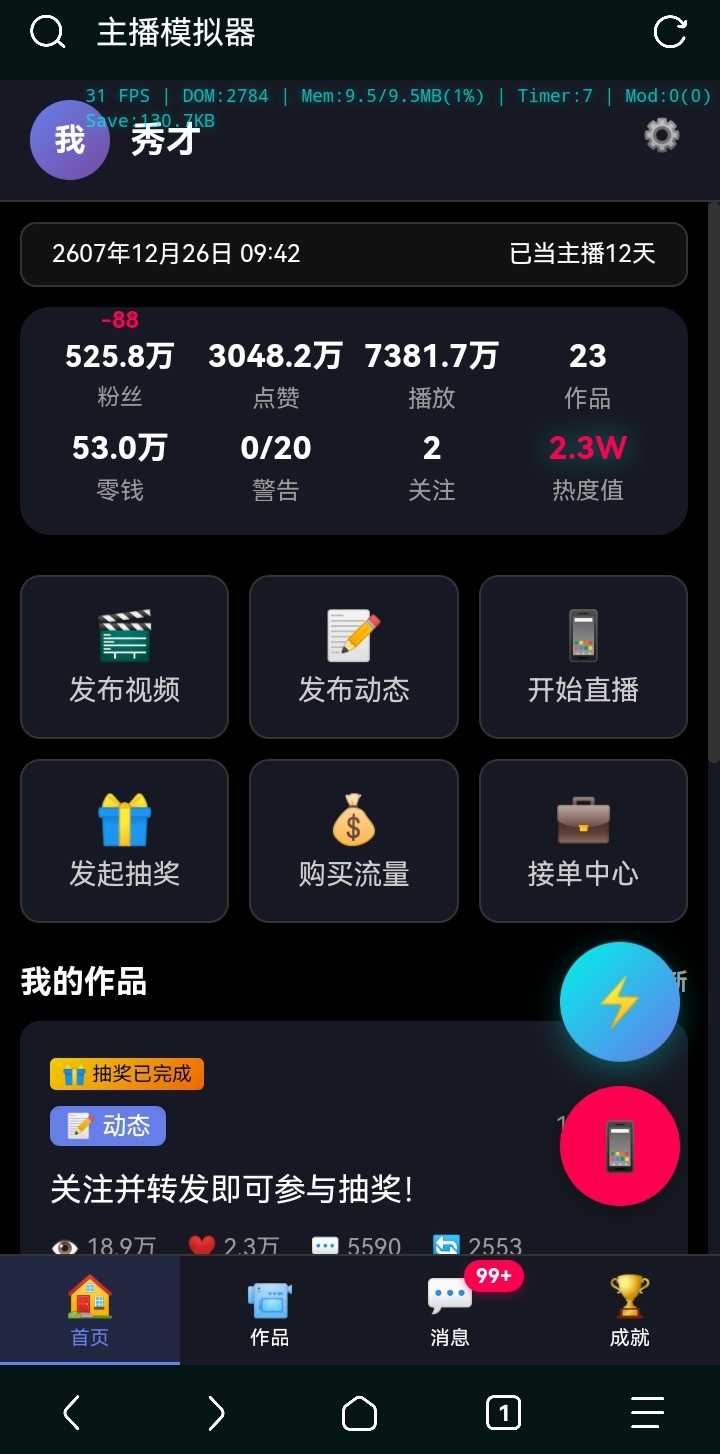Viewport: 720px width, 1454px height.
Task: Start a livestream with 开始直播
Action: pyautogui.click(x=583, y=657)
